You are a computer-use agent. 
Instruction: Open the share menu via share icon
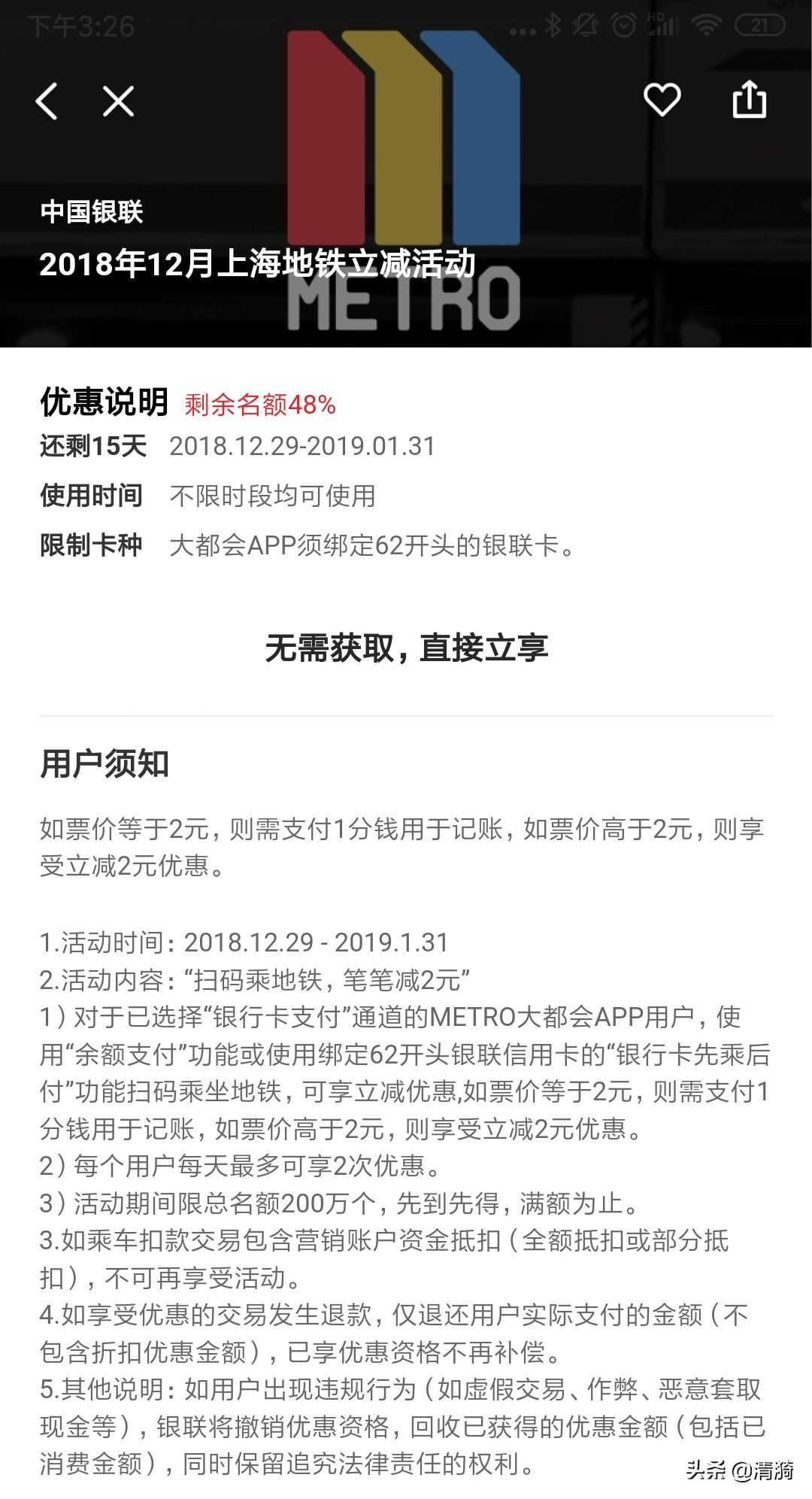[x=749, y=103]
